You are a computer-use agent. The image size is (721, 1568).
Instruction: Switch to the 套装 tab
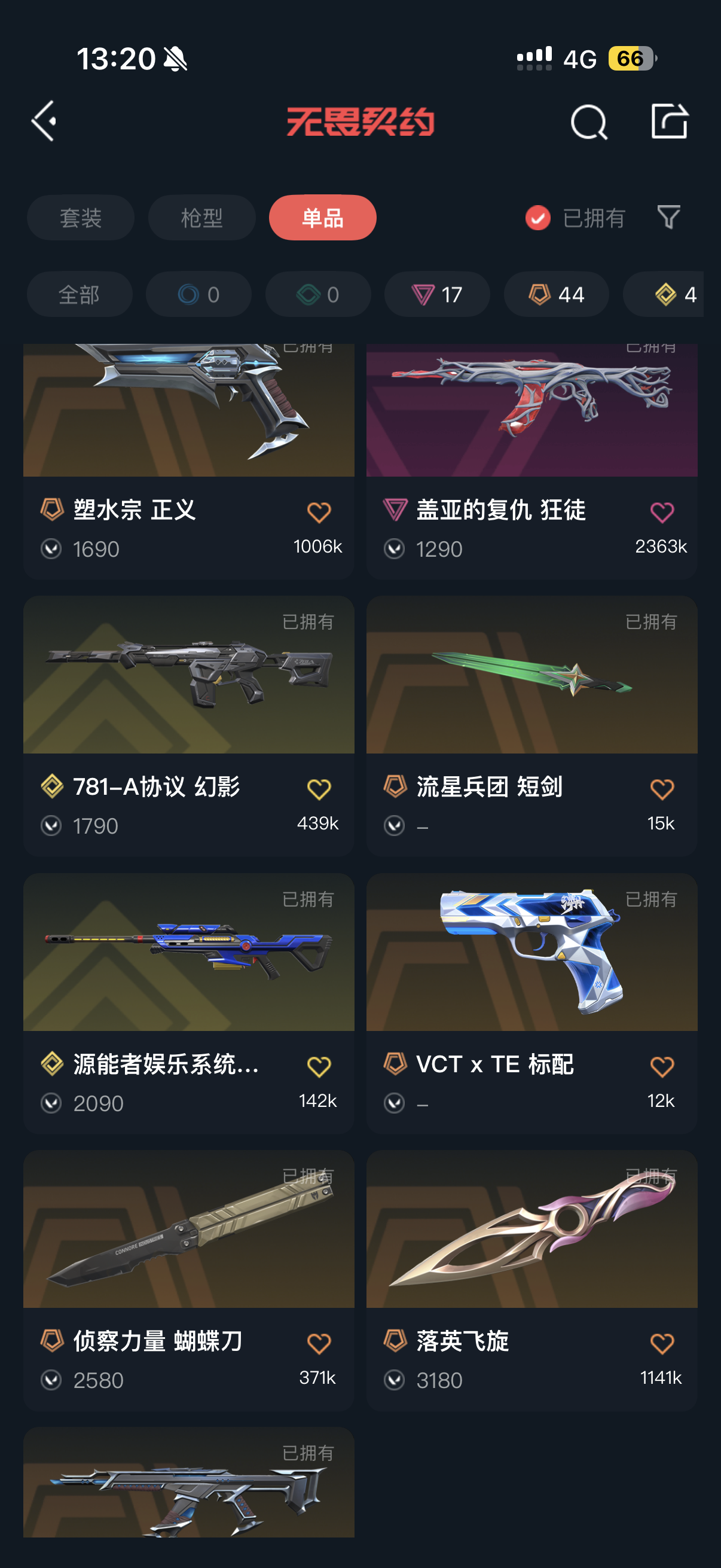[x=80, y=218]
